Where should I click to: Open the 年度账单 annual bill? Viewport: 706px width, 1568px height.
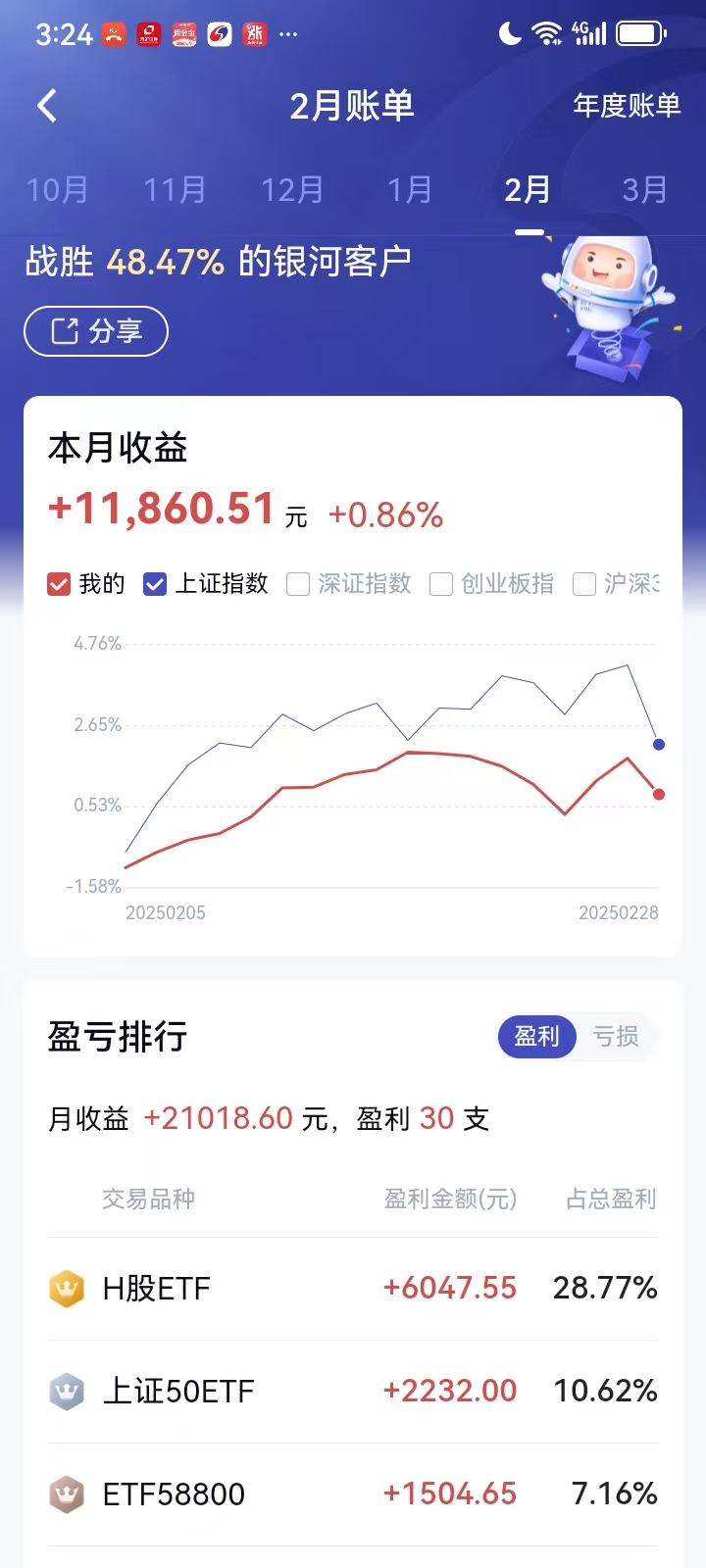(626, 106)
